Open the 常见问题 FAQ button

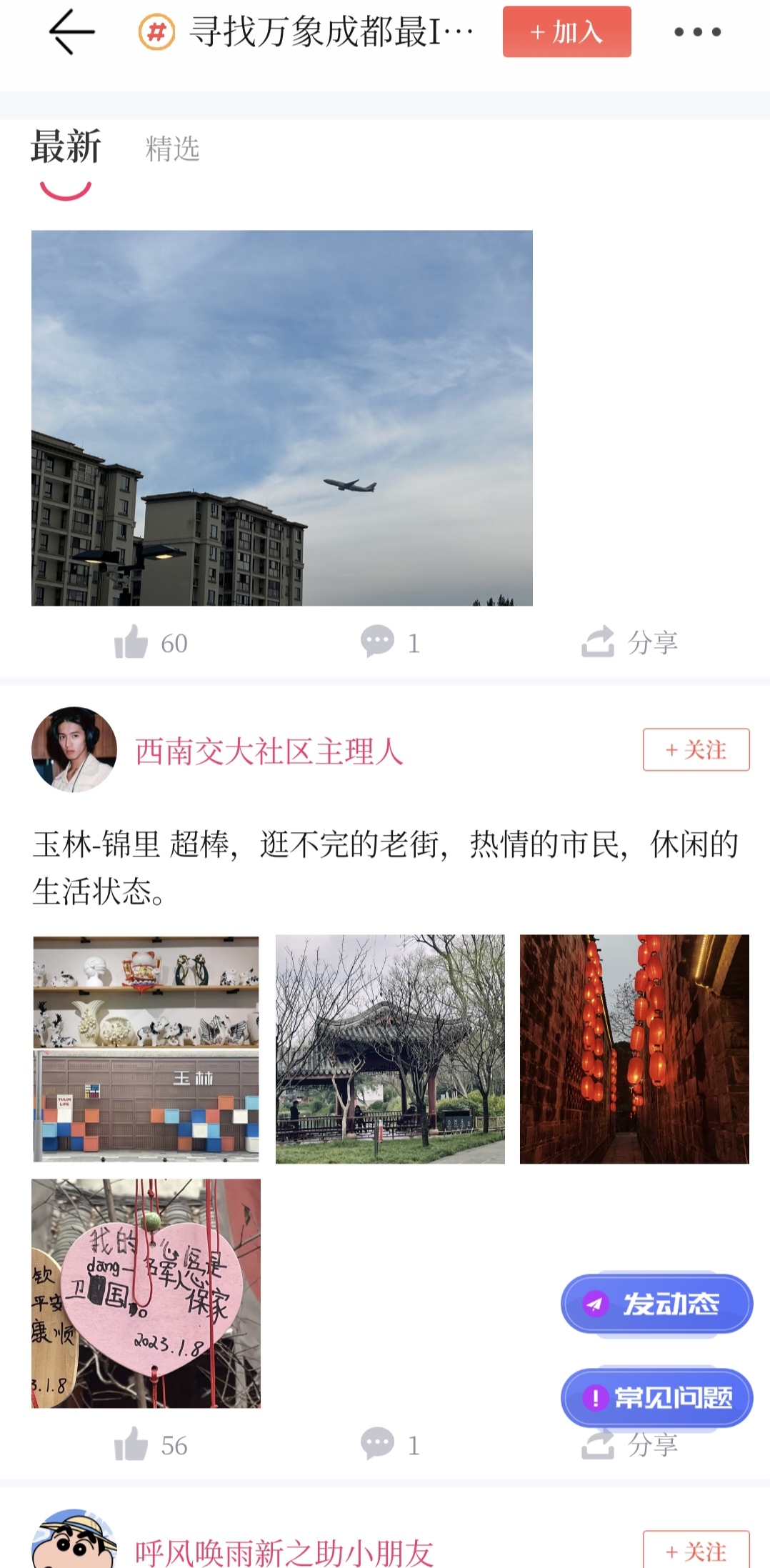click(x=656, y=1397)
